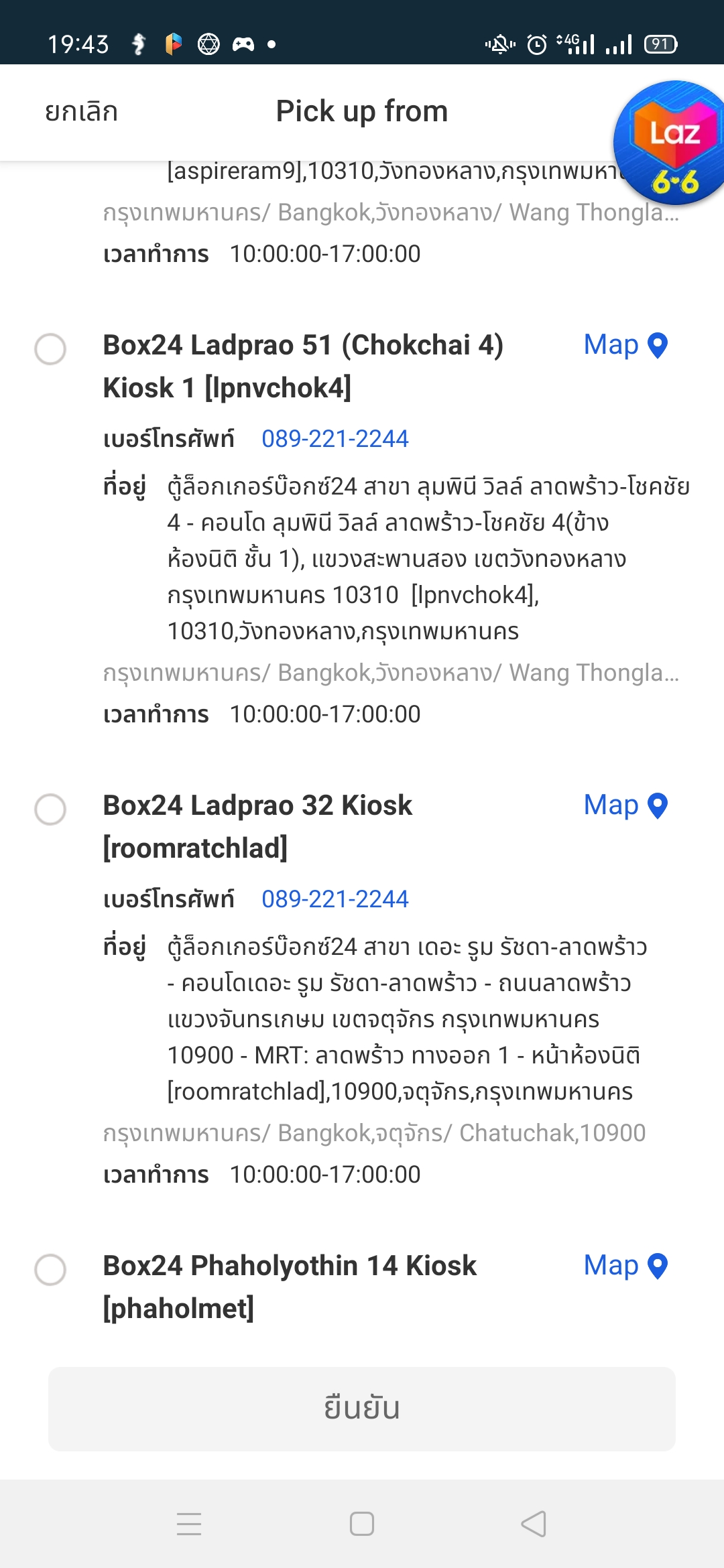Image resolution: width=724 pixels, height=1568 pixels.
Task: Pick Box24 Phaholyothin 14 Kiosk radio button
Action: [50, 1270]
